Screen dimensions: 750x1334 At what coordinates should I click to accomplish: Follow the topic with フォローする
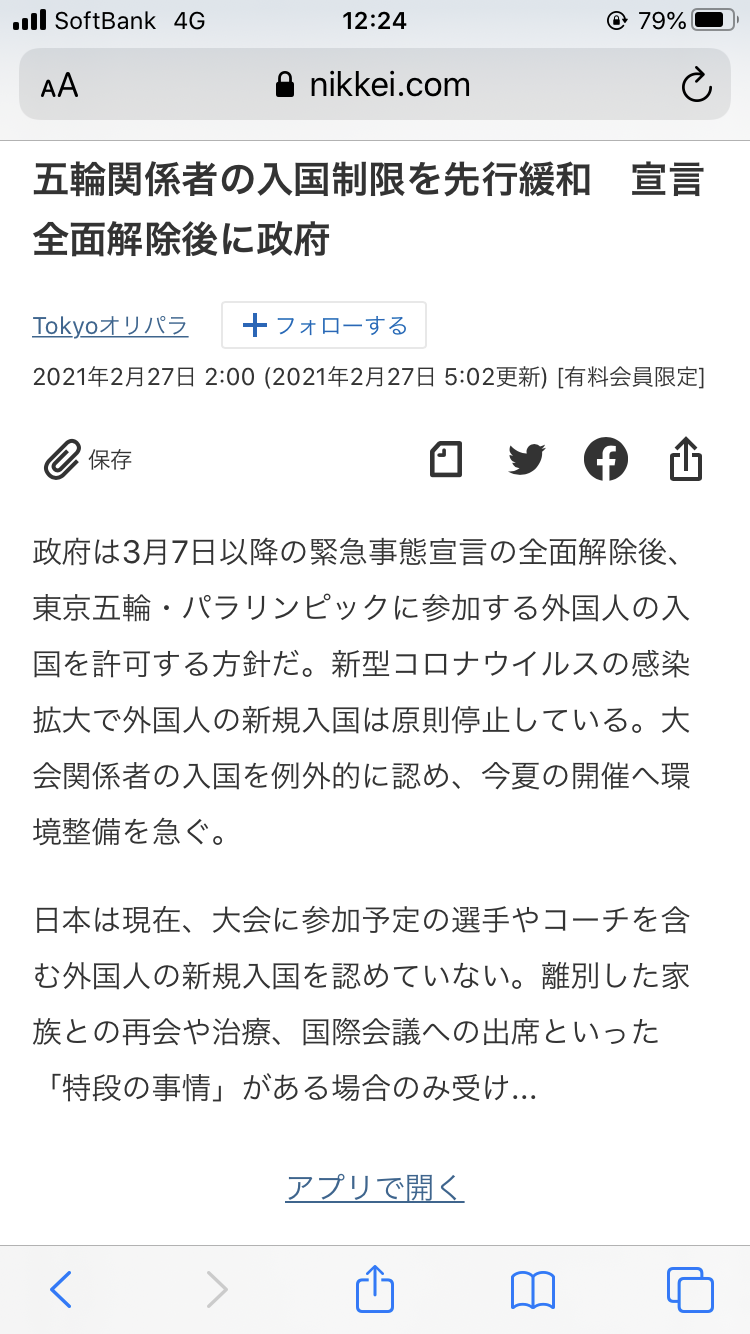[324, 326]
